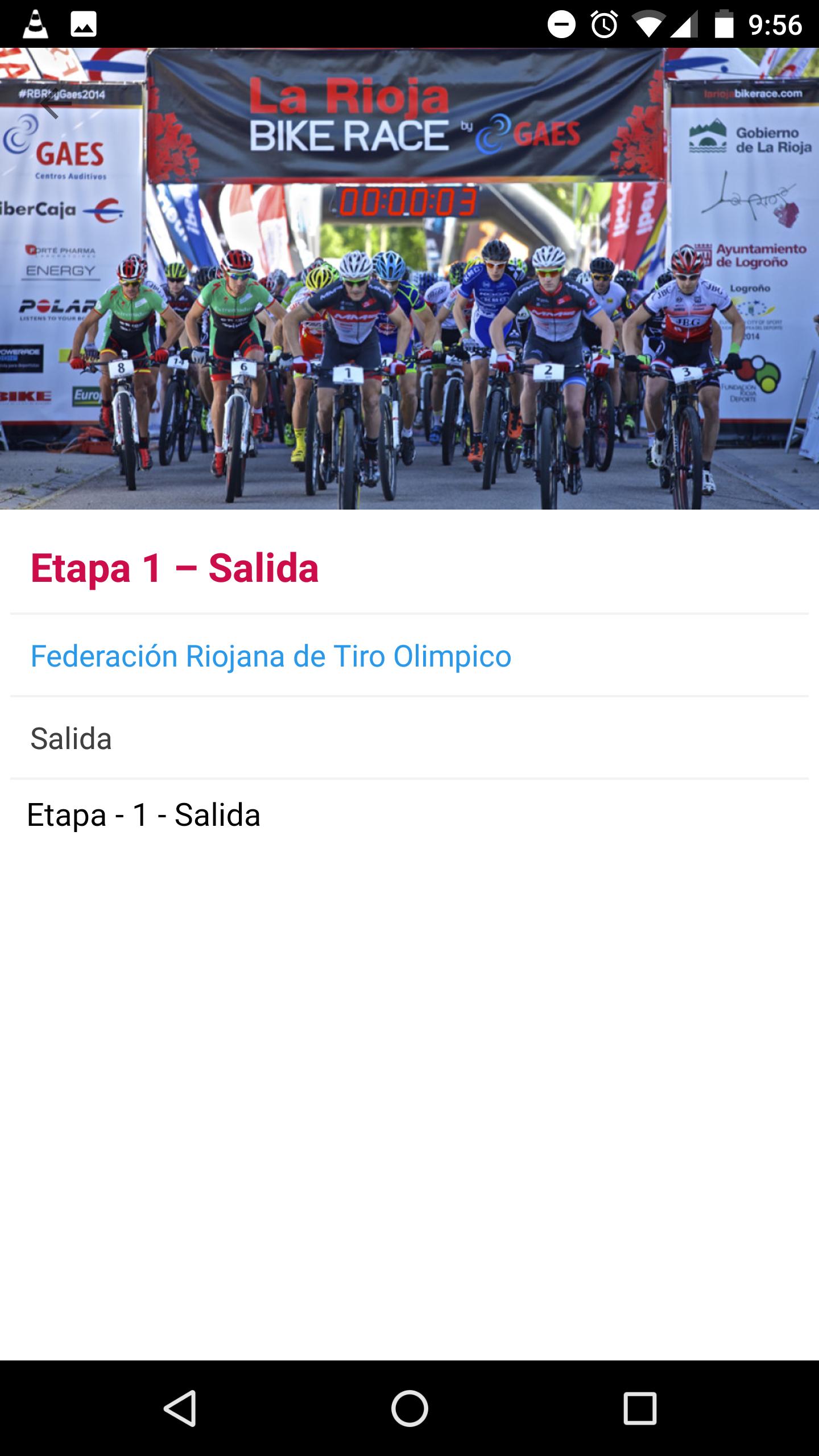This screenshot has width=819, height=1456.
Task: Tap the cellular signal strength indicator
Action: click(x=685, y=24)
